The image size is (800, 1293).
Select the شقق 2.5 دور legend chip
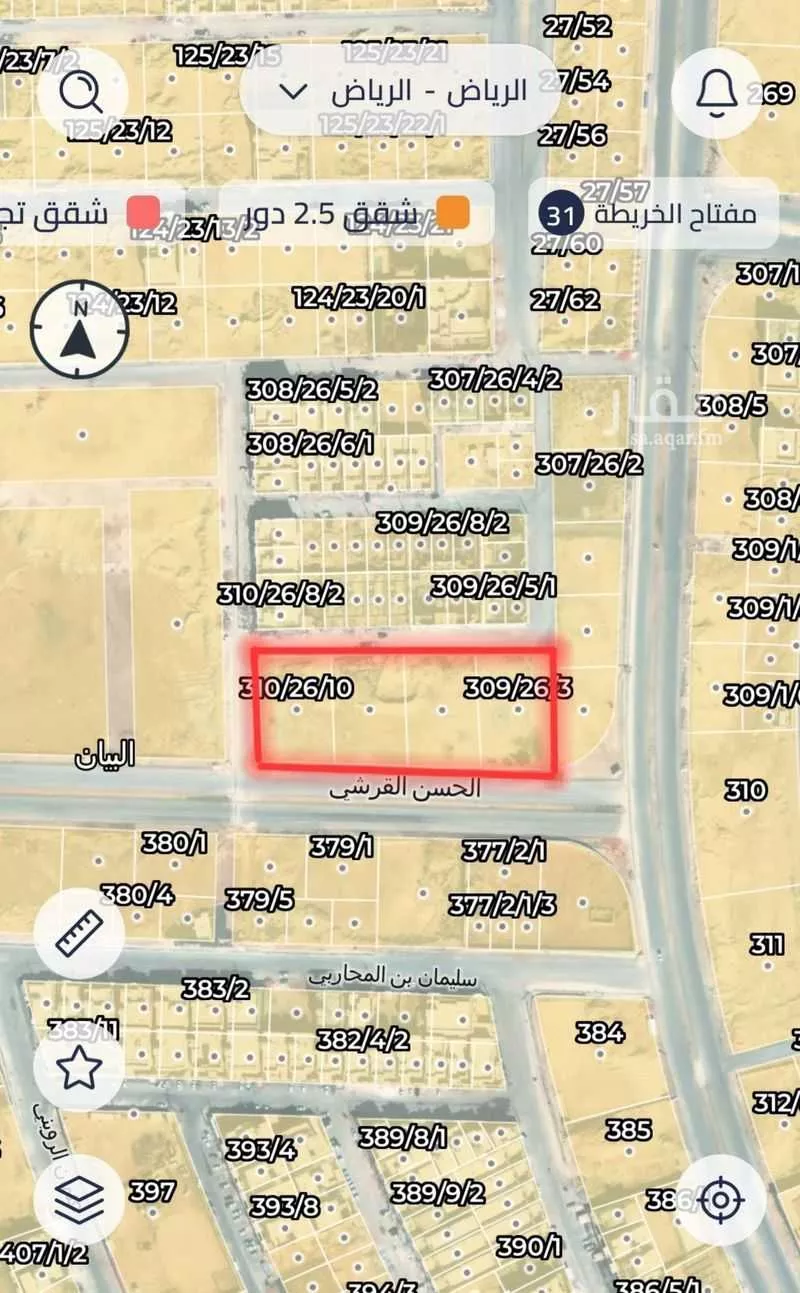pos(357,213)
